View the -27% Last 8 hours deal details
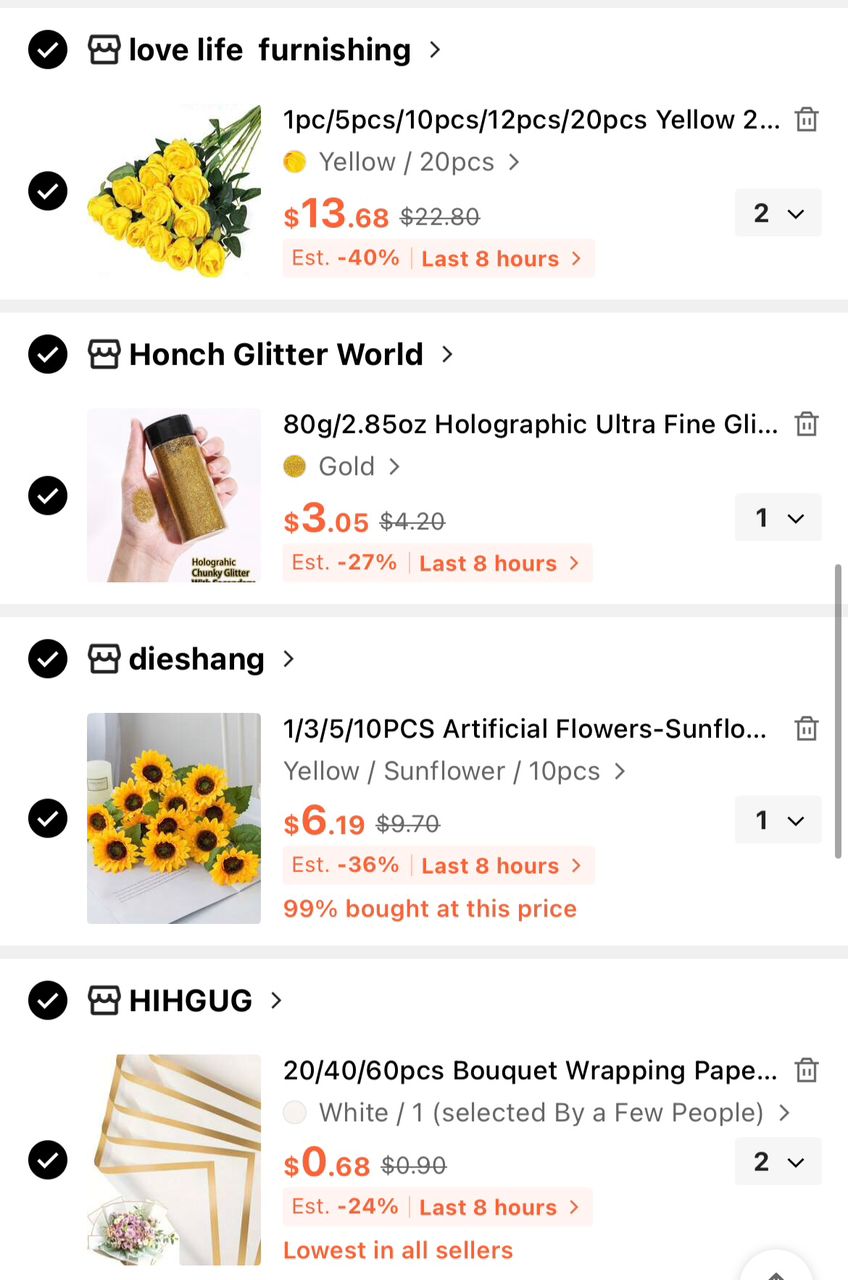The image size is (848, 1280). tap(437, 563)
